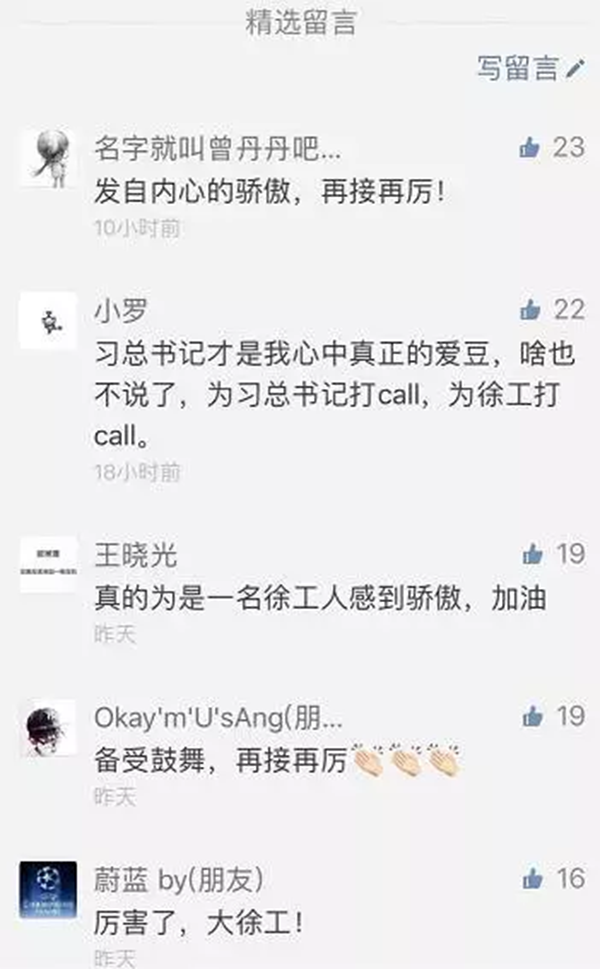This screenshot has height=969, width=600.
Task: Tap 写留言 to write a comment
Action: 528,68
